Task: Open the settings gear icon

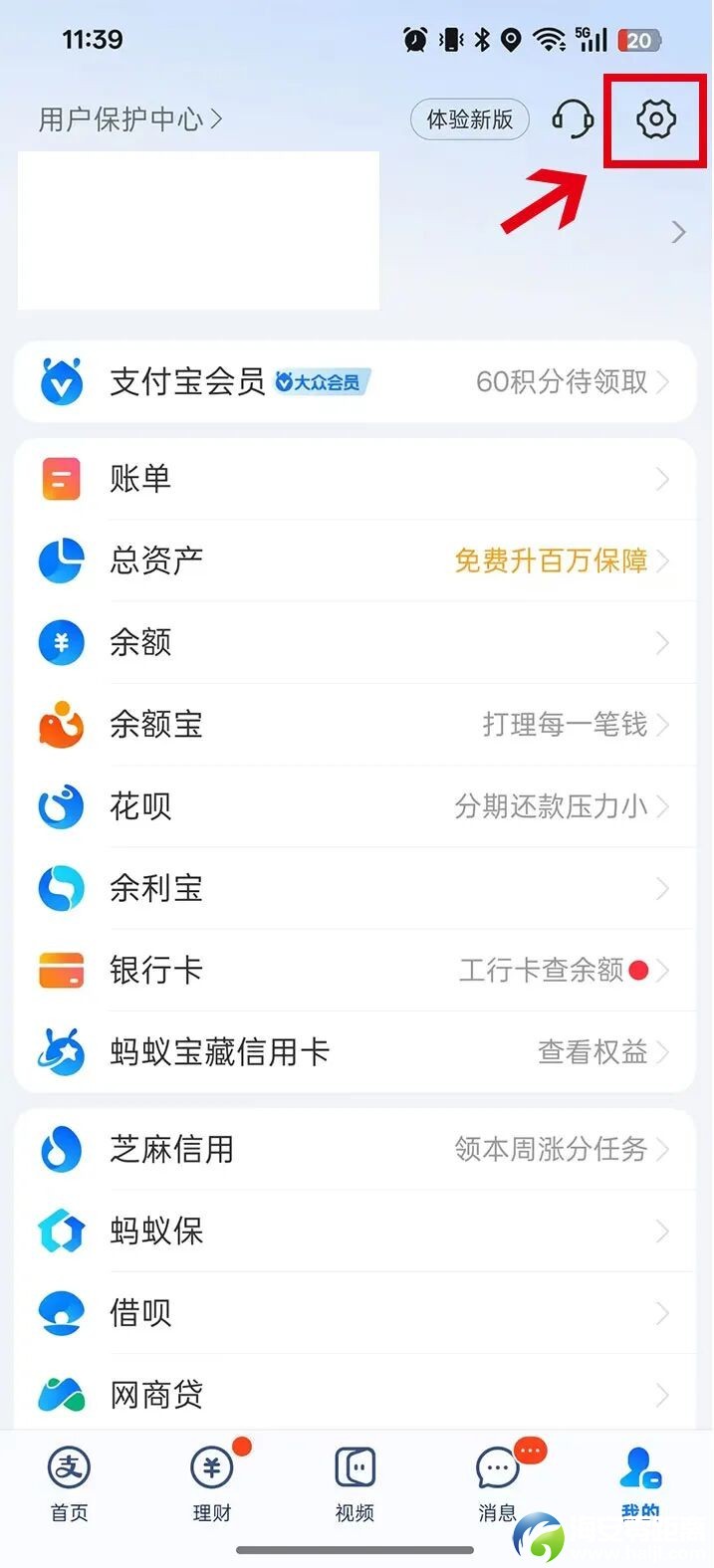Action: [x=655, y=120]
